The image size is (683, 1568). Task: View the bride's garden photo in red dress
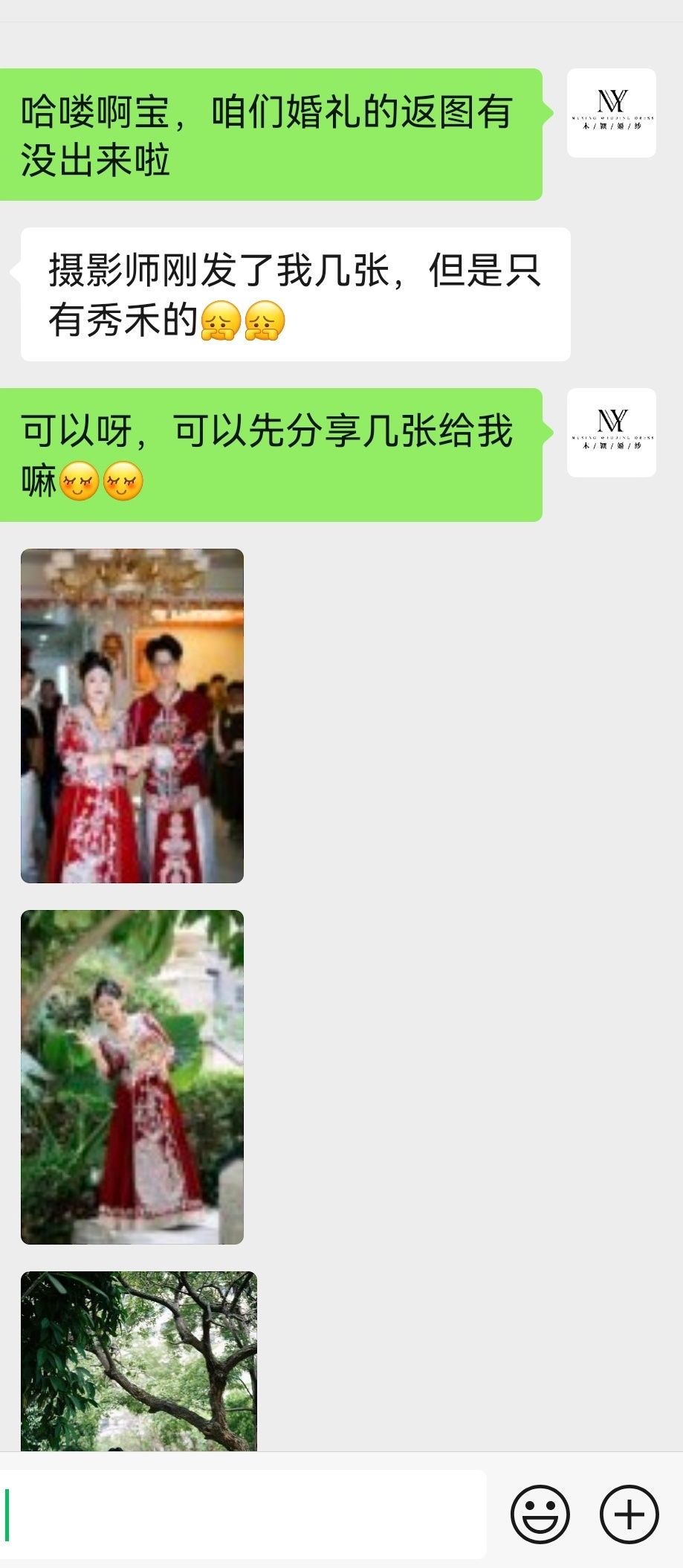click(x=132, y=1077)
